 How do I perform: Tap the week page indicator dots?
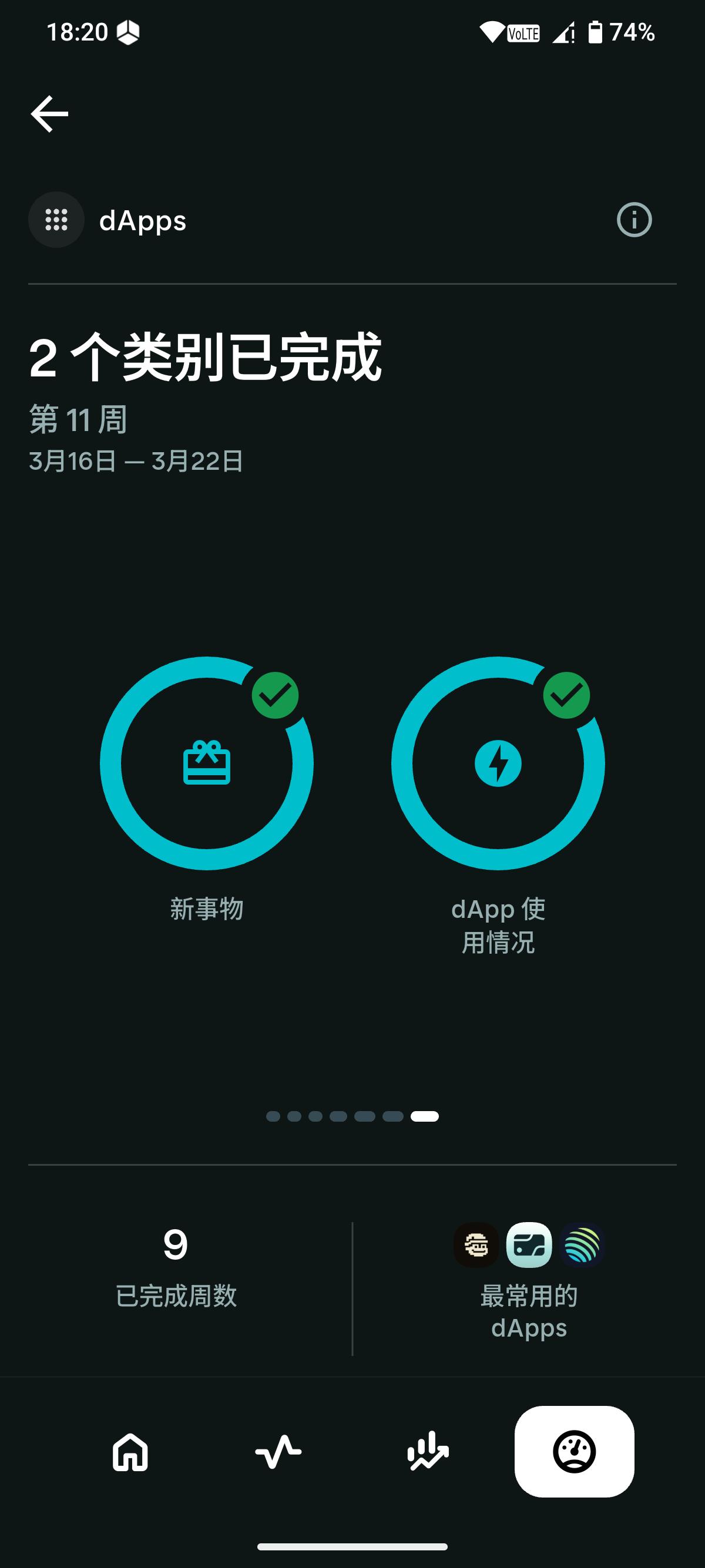point(352,1116)
